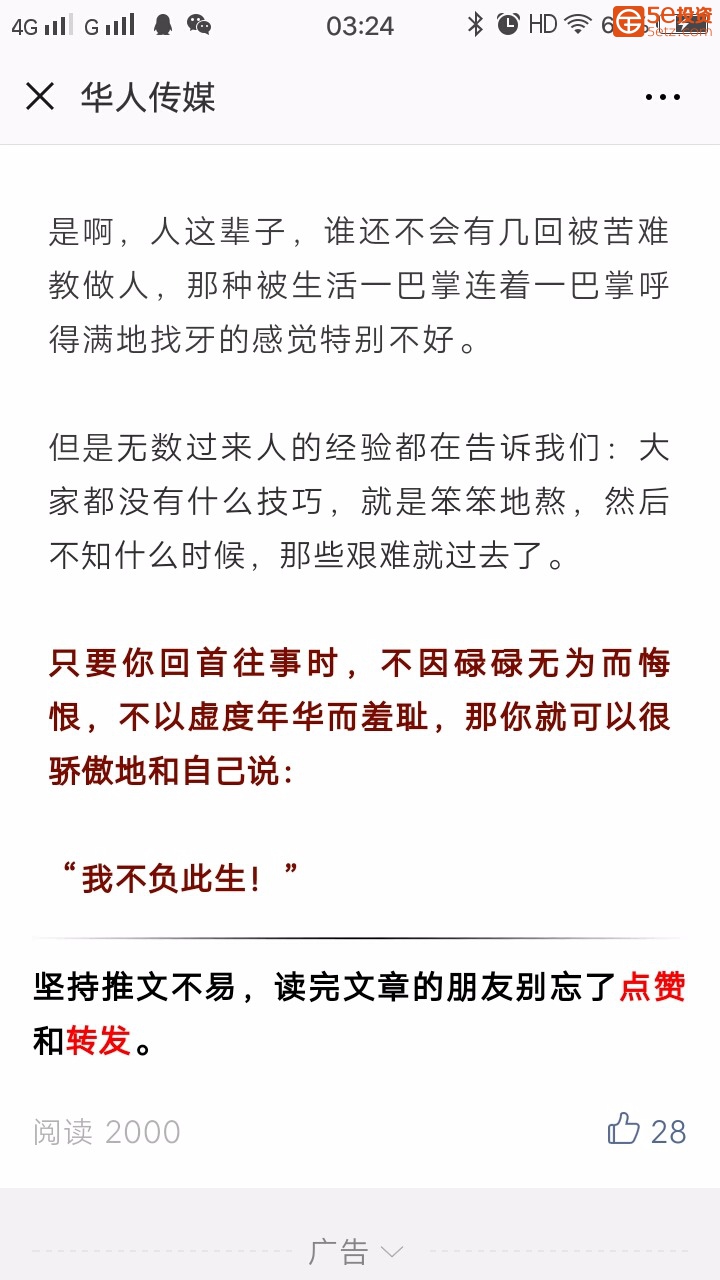Expand the 广告 dropdown arrow
The image size is (720, 1280).
coord(392,1252)
